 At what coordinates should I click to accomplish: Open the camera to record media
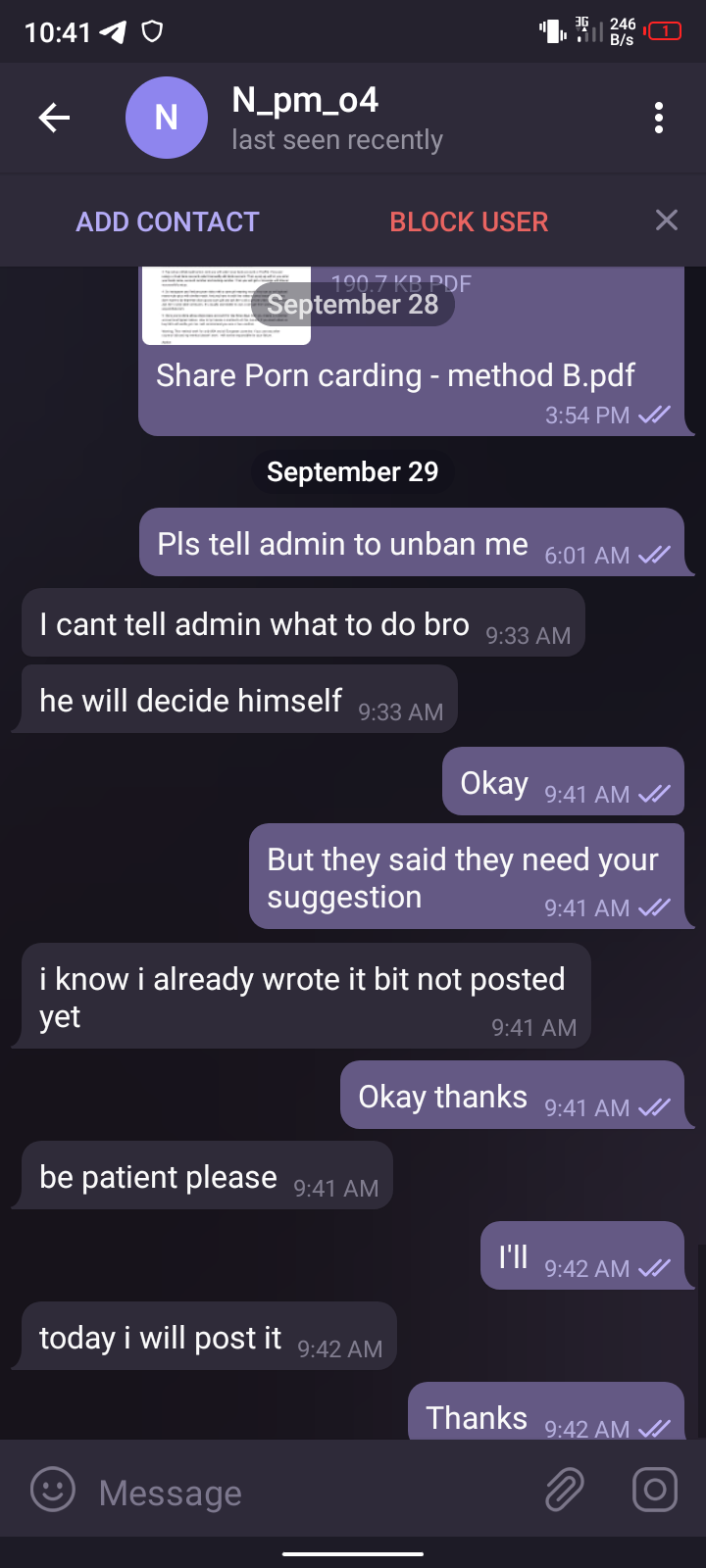[655, 1491]
